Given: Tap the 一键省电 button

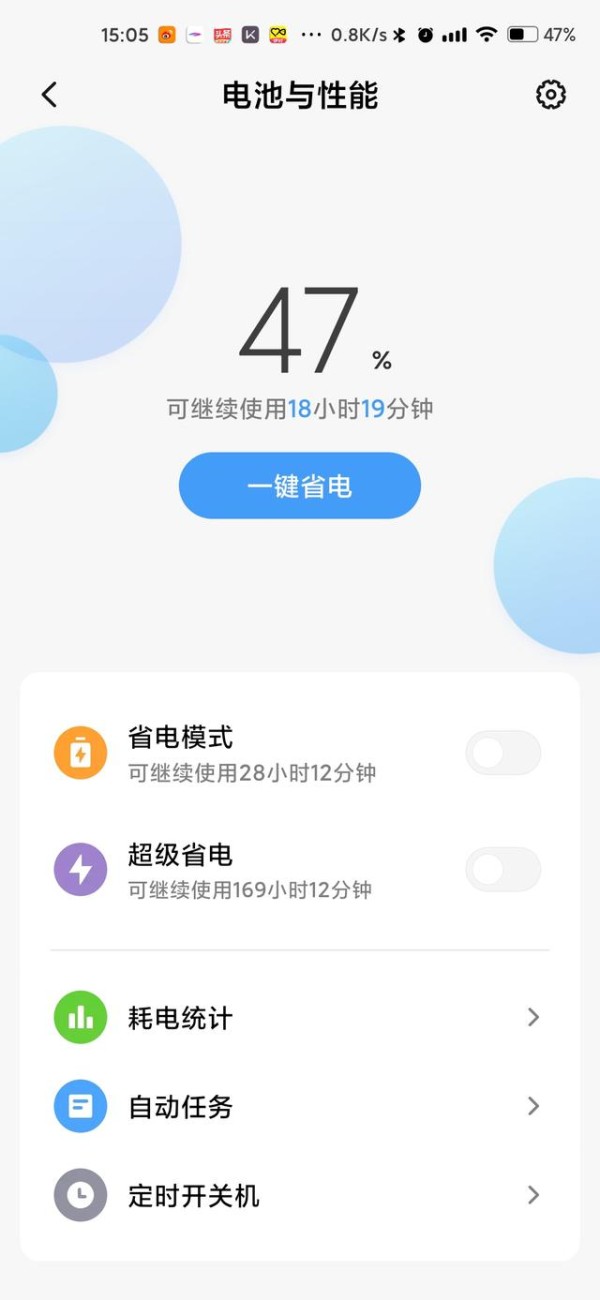Looking at the screenshot, I should pyautogui.click(x=300, y=486).
